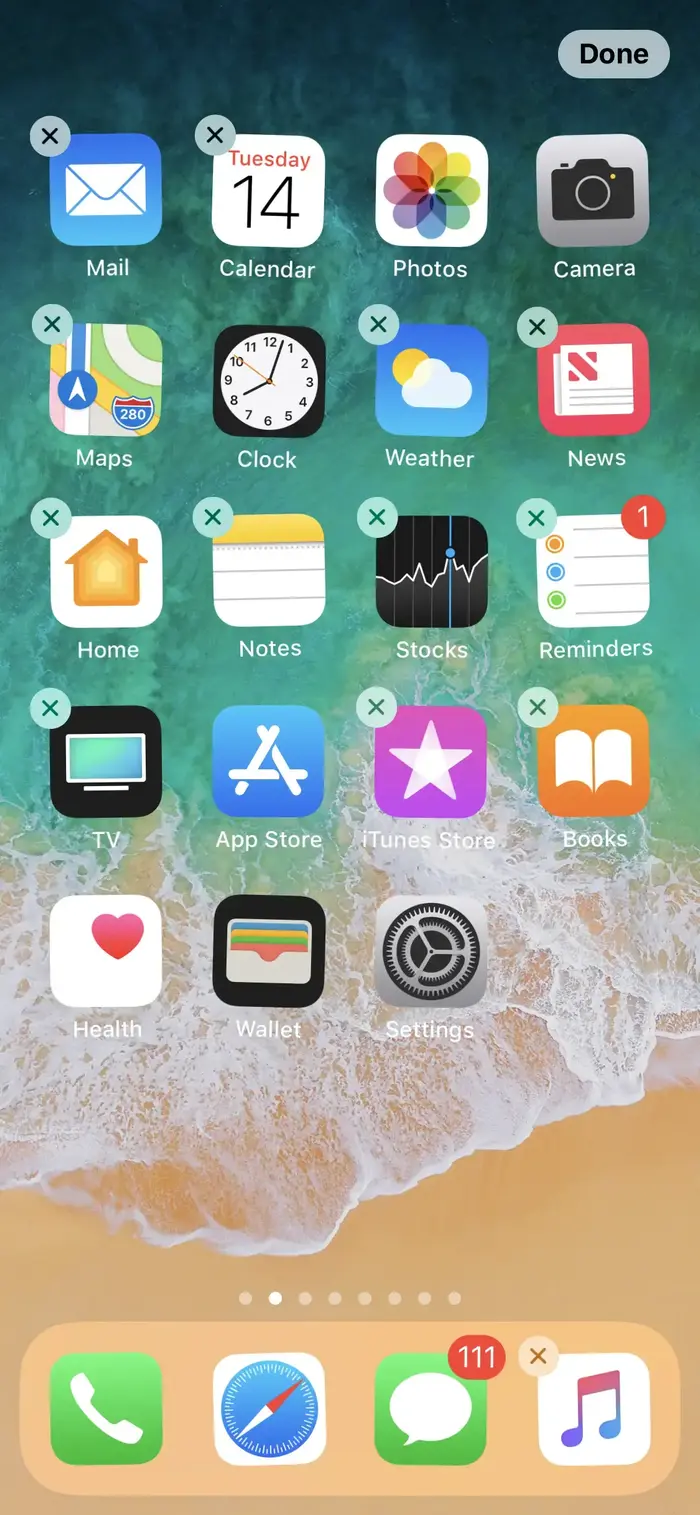Open the Photos app
Viewport: 700px width, 1515px height.
pos(431,190)
